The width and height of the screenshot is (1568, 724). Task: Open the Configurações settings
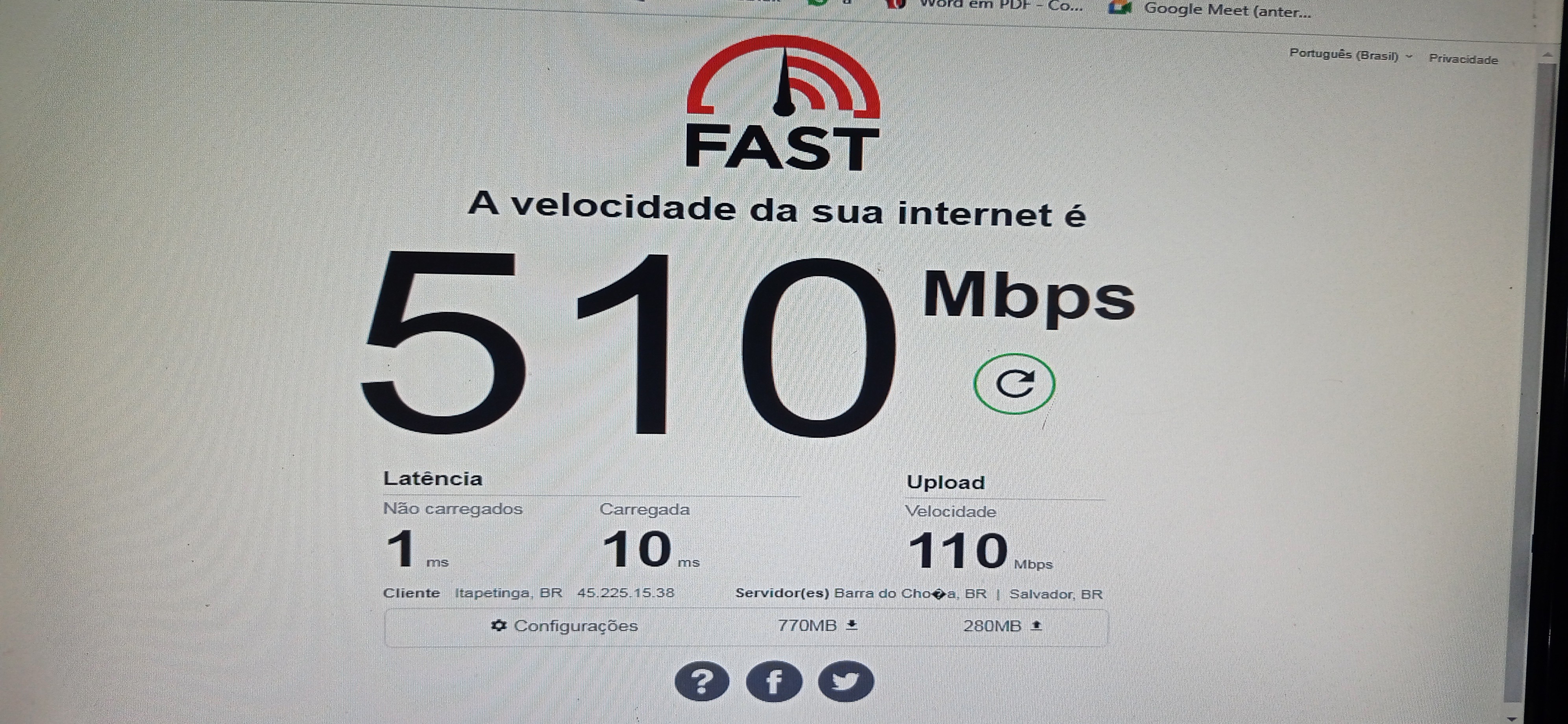click(x=565, y=626)
